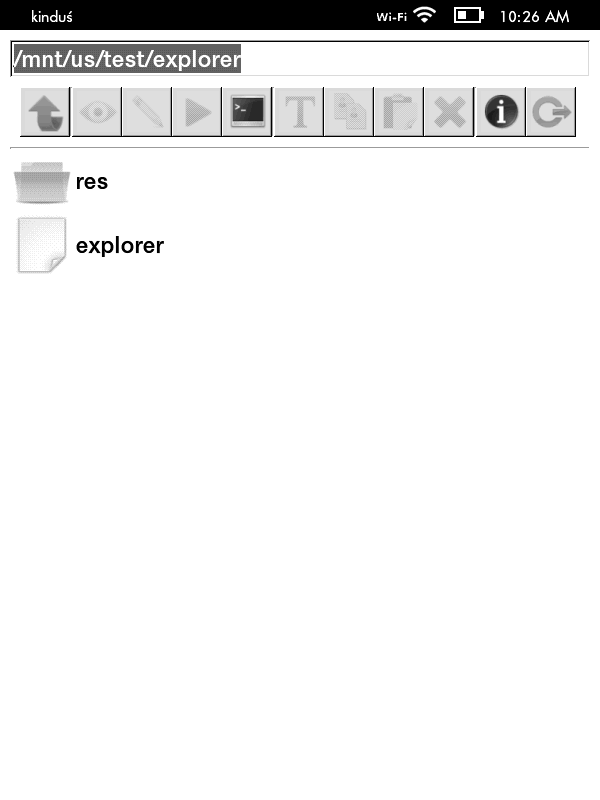Open the info button

500,112
